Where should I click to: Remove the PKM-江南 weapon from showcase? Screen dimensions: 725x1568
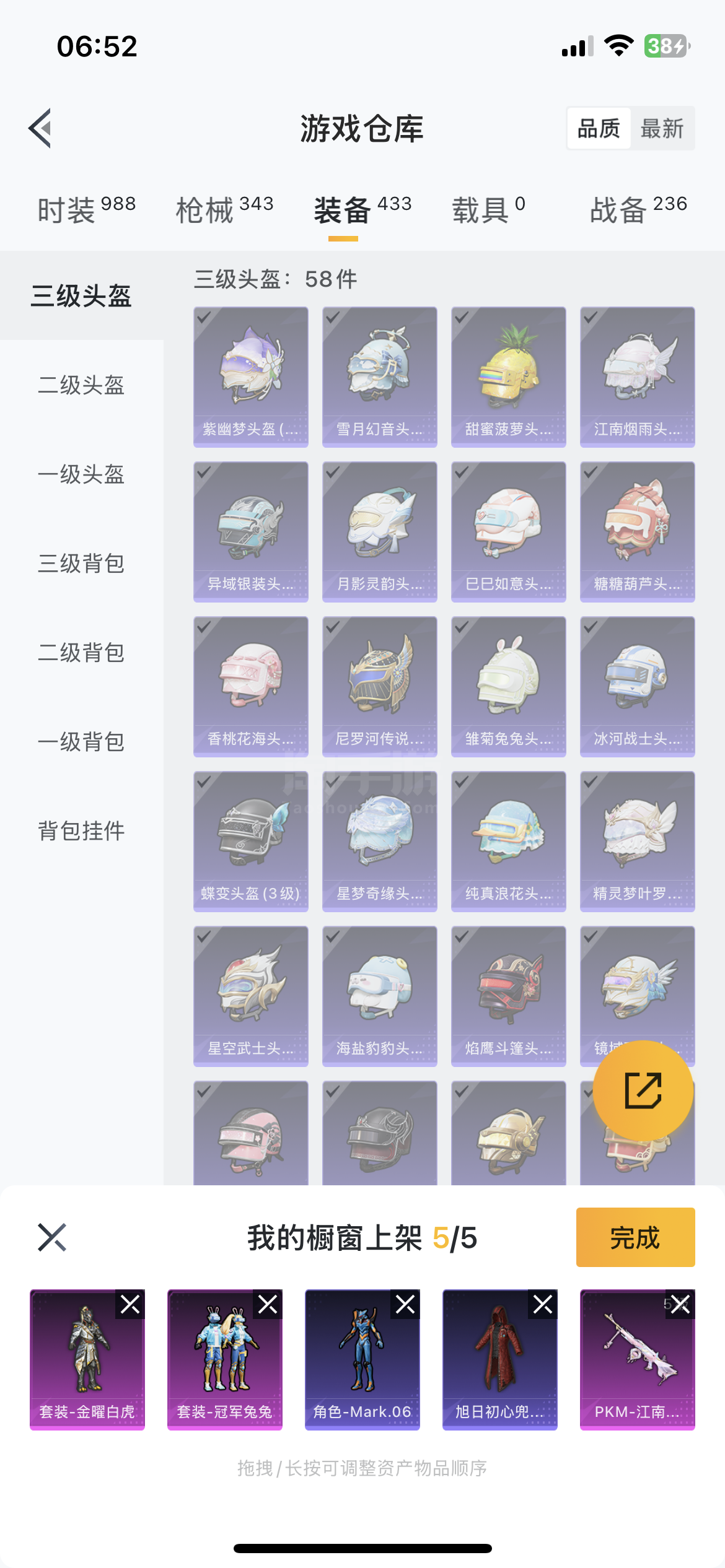point(680,1305)
